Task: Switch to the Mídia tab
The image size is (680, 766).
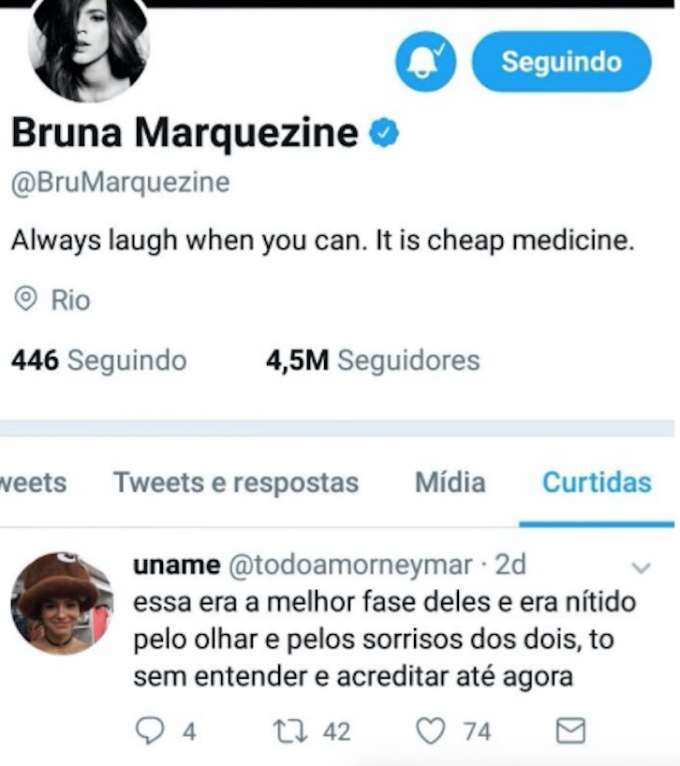Action: tap(450, 483)
